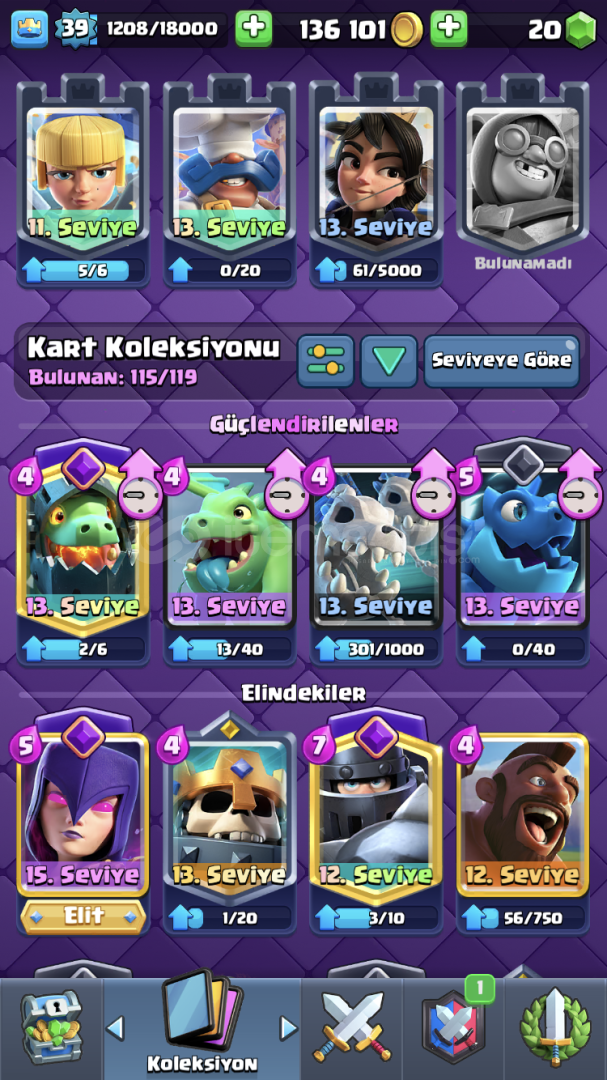
Task: Select the Skeleton King card
Action: pos(229,822)
